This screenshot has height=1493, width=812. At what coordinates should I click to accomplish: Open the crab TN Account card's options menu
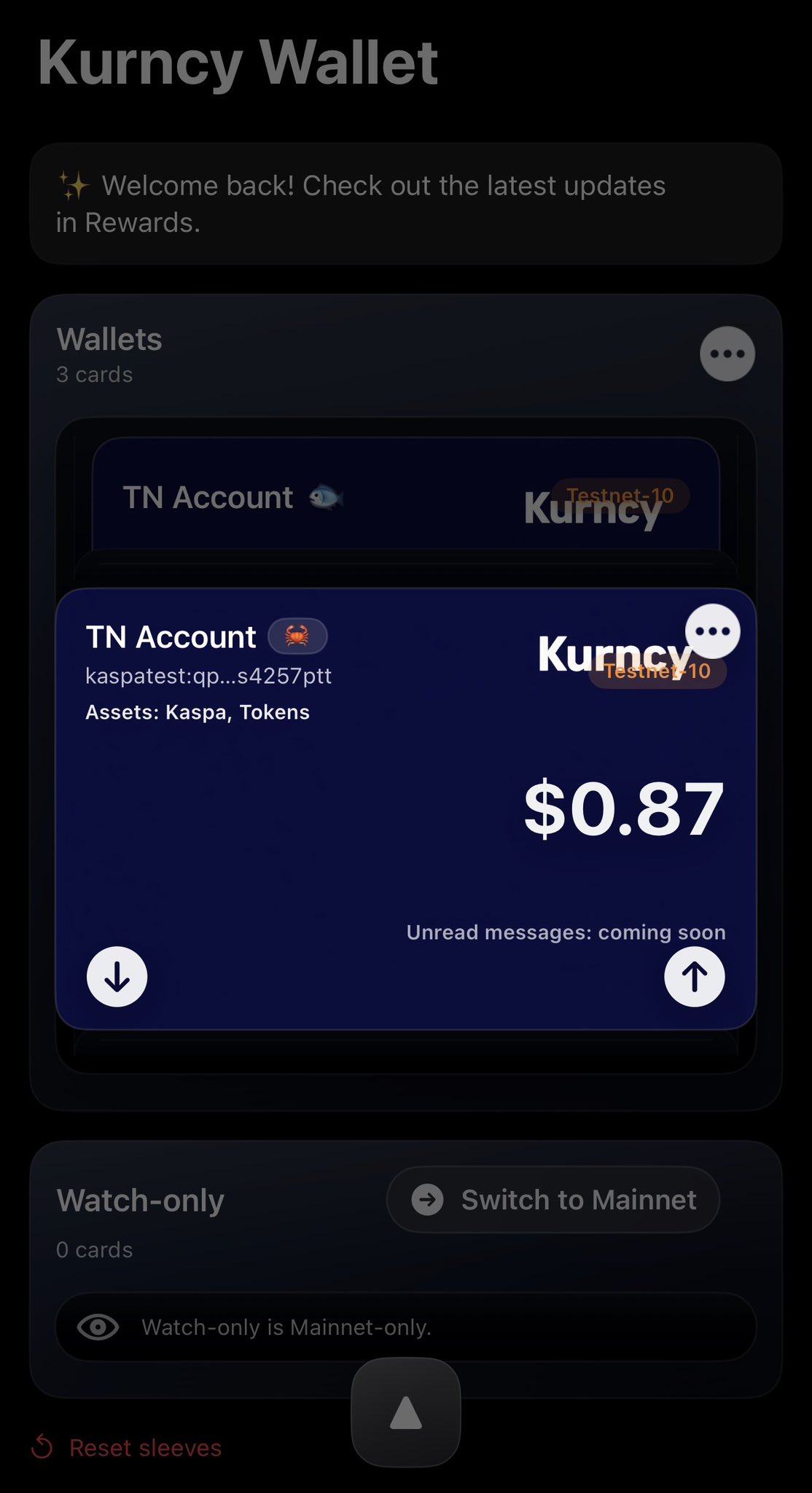point(712,631)
